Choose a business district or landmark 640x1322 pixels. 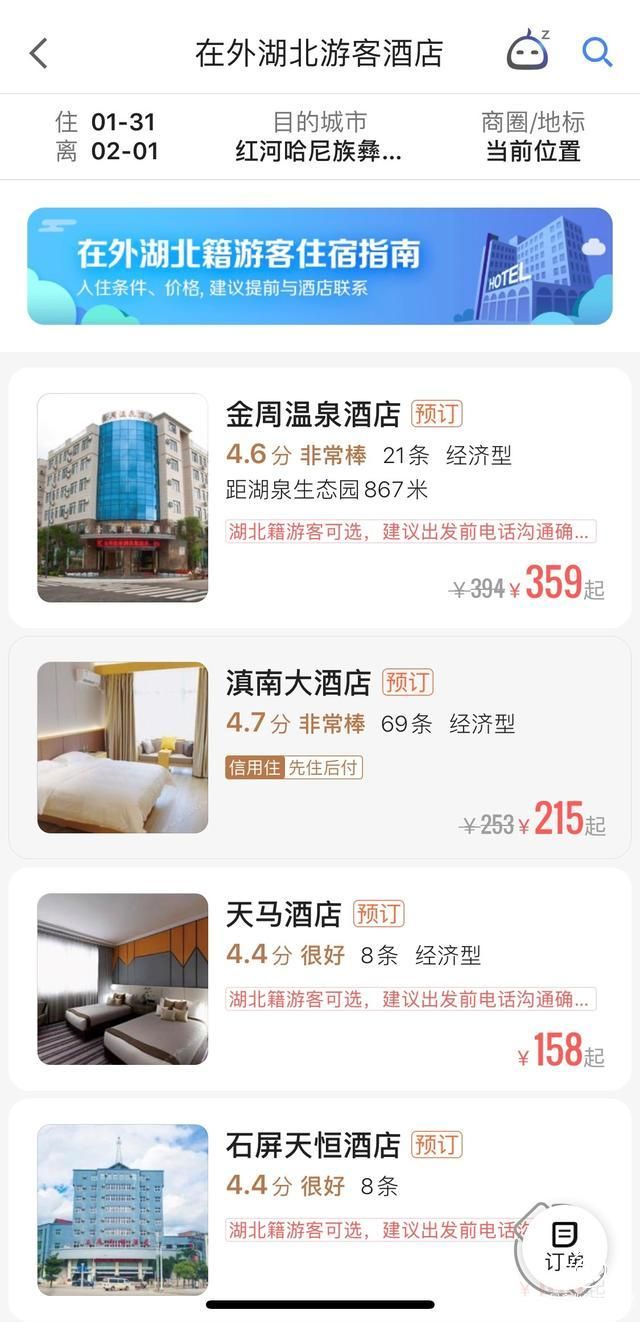(x=532, y=137)
